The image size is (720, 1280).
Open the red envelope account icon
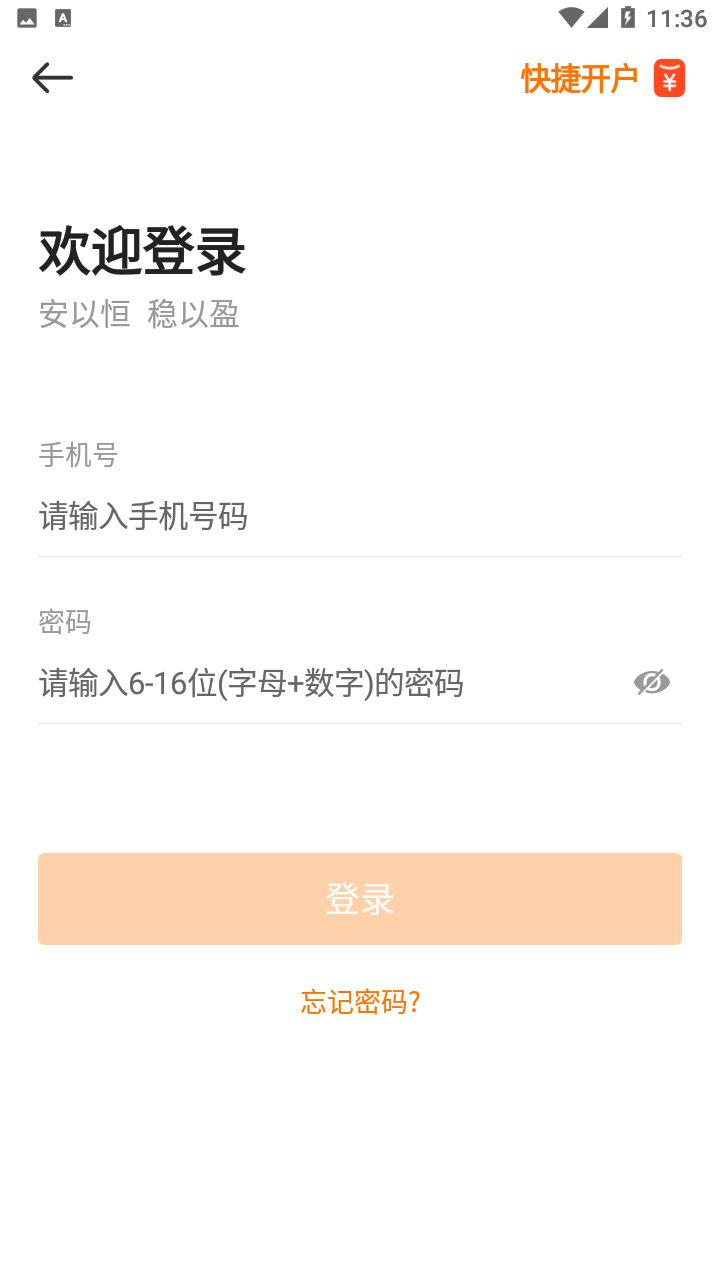(668, 77)
